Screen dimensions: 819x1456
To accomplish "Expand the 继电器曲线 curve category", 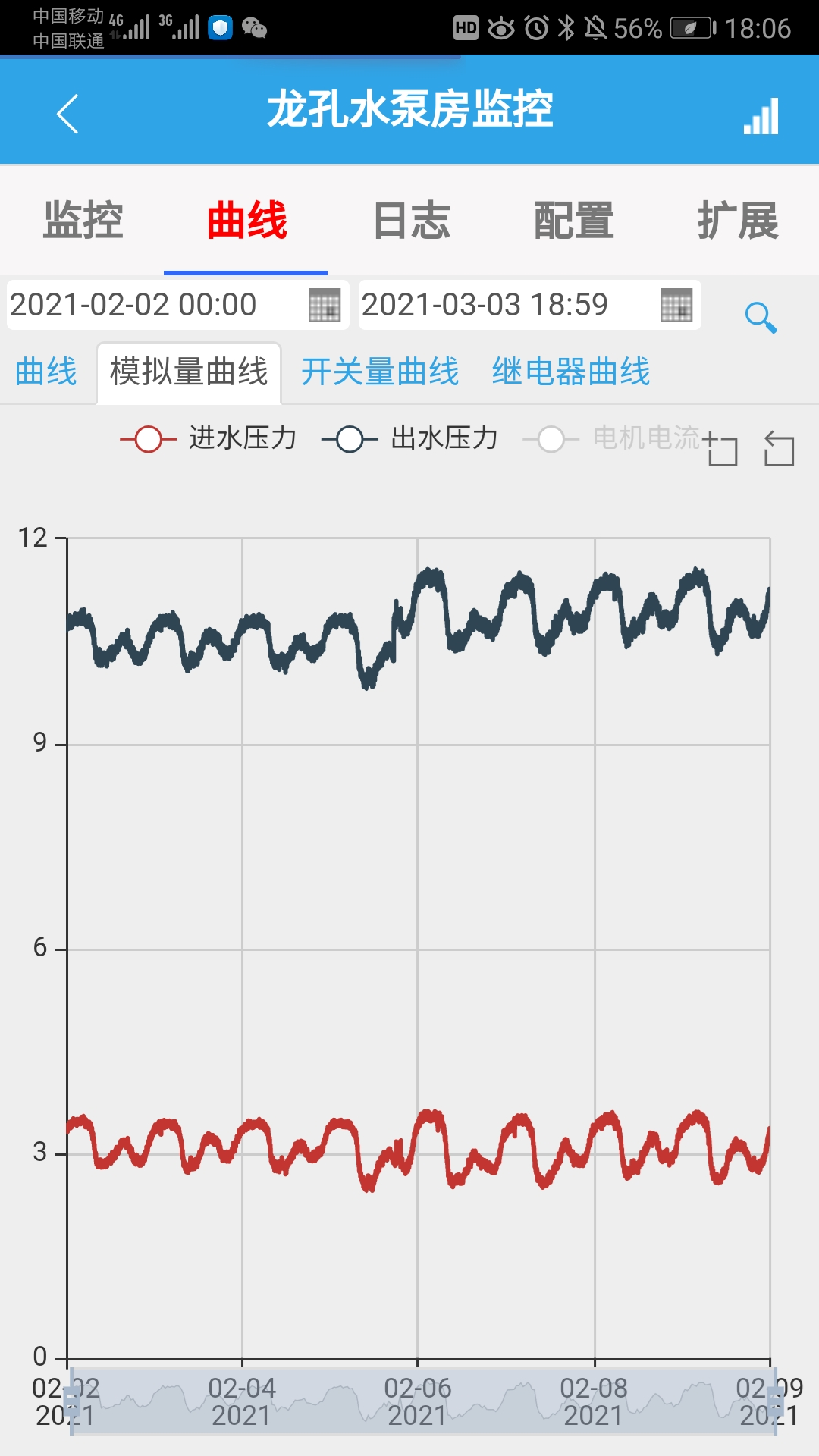I will point(571,372).
